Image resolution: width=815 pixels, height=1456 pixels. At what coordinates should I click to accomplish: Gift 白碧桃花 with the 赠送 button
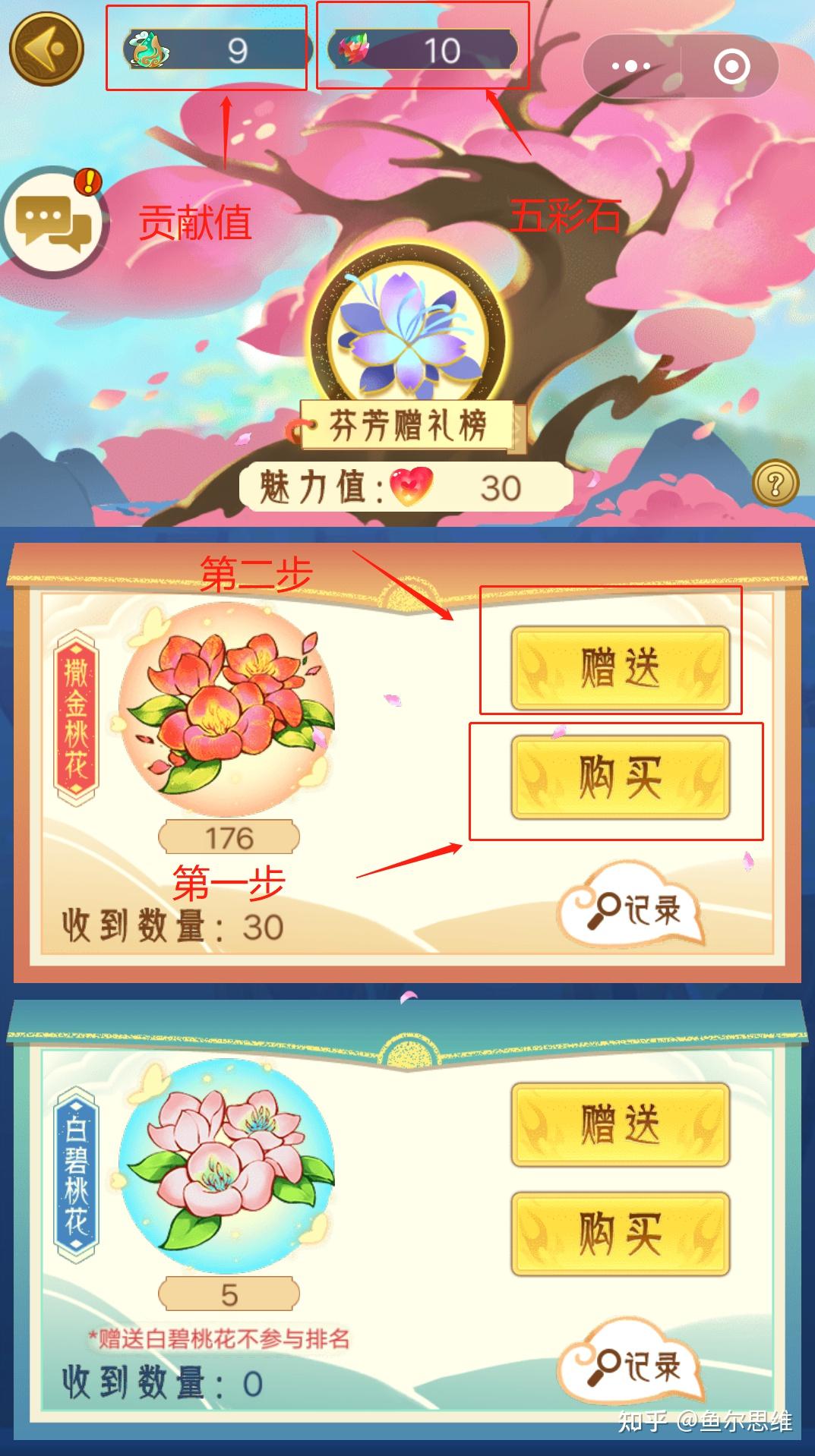pyautogui.click(x=620, y=1125)
